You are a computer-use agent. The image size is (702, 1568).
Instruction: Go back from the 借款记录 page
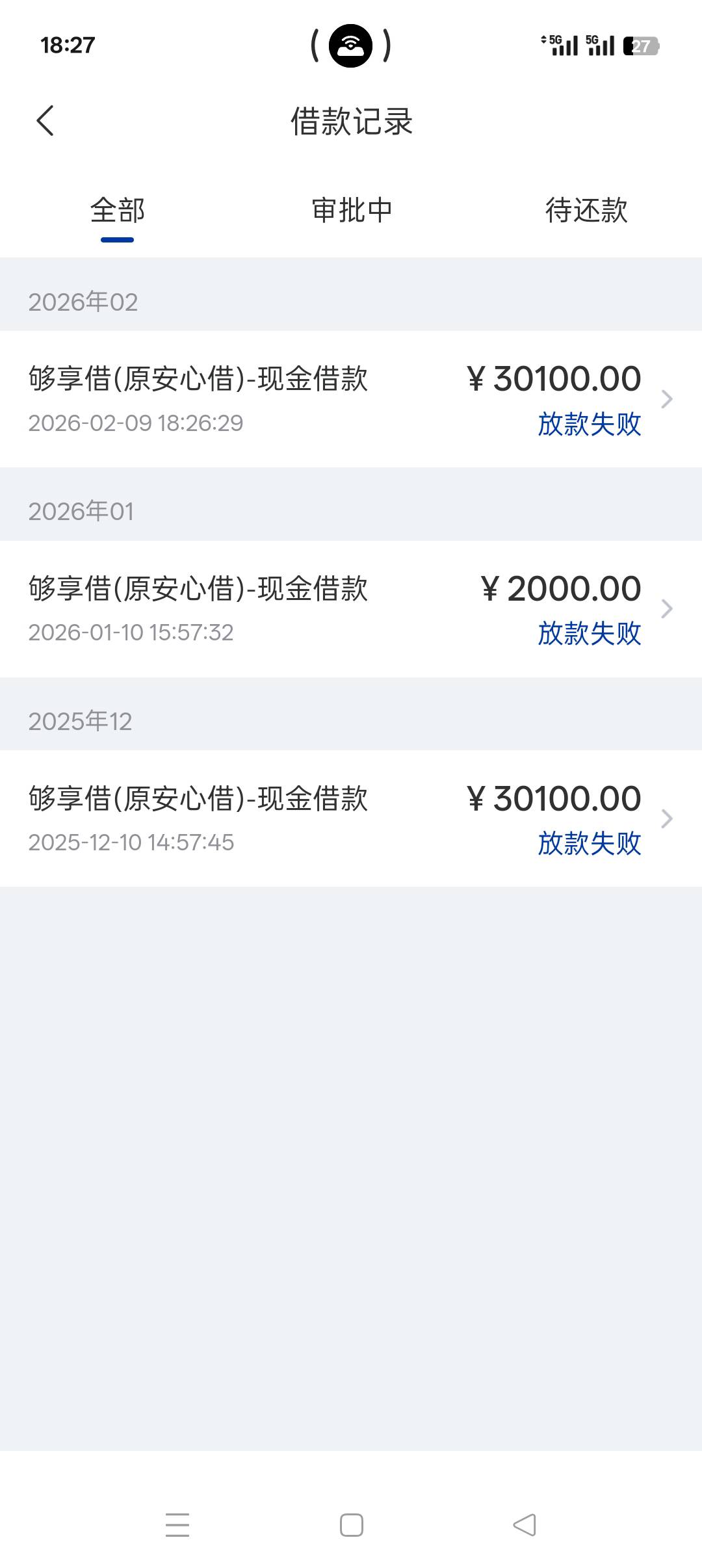[x=45, y=121]
